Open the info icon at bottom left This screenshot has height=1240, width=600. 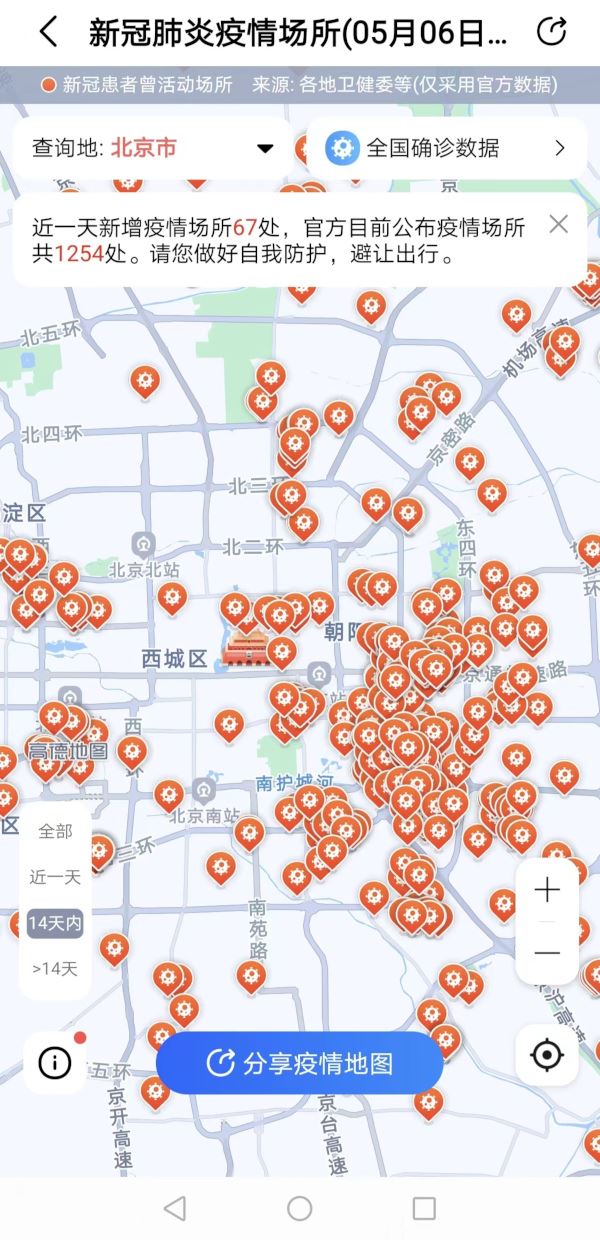(x=55, y=1063)
